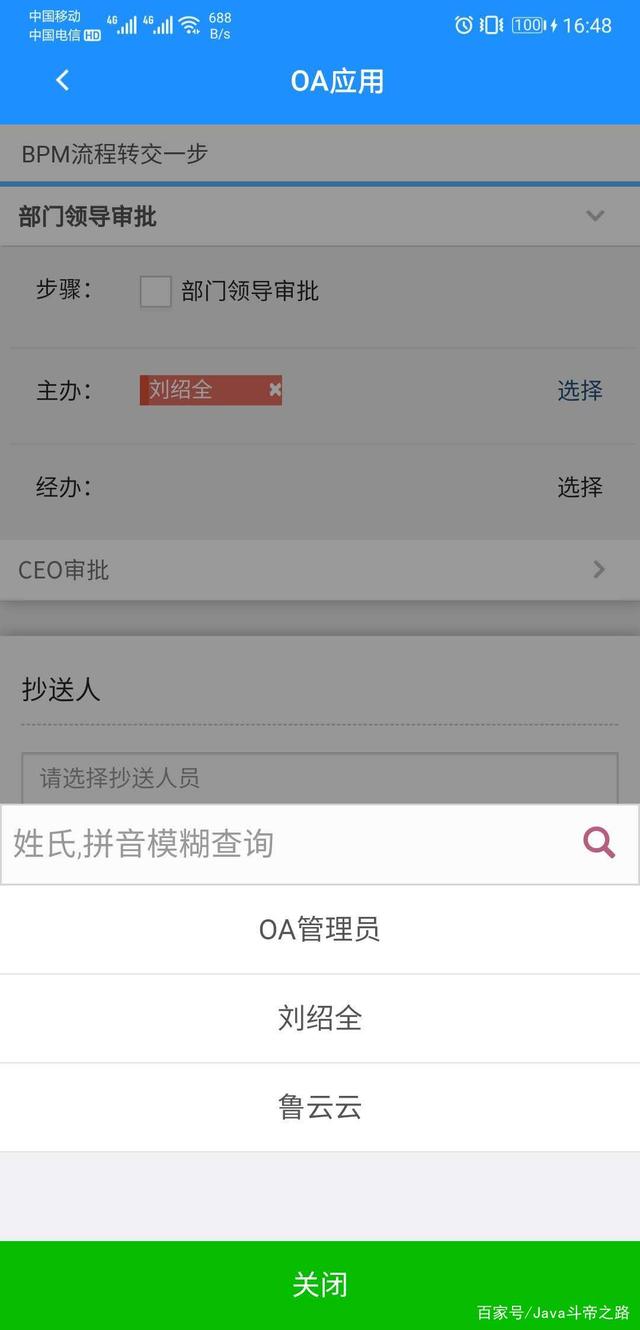Expand the CEO审批 section
The image size is (640, 1330).
[599, 570]
